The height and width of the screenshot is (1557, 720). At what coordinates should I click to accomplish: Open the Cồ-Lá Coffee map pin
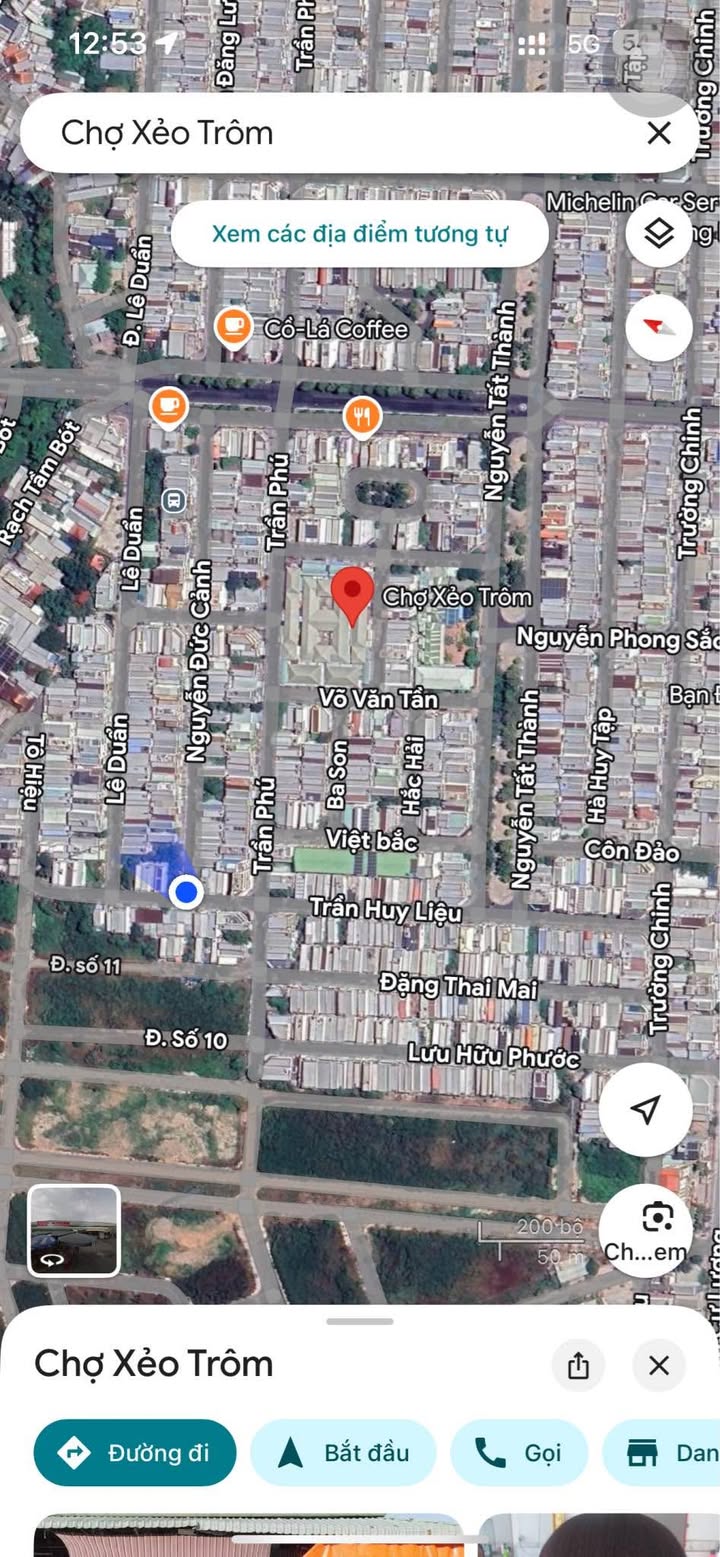pos(233,327)
